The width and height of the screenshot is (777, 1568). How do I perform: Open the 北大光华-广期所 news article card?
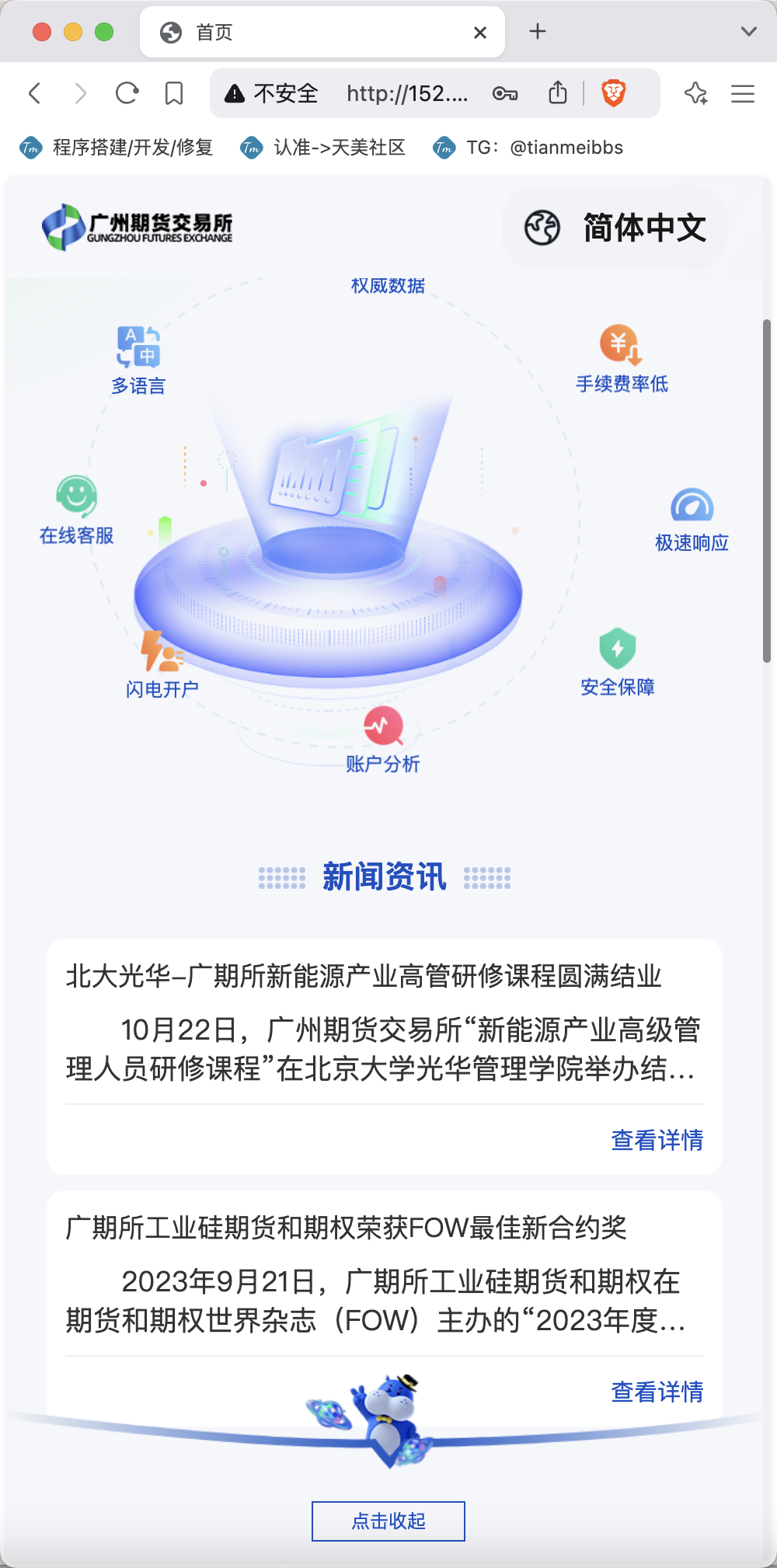tap(385, 1057)
